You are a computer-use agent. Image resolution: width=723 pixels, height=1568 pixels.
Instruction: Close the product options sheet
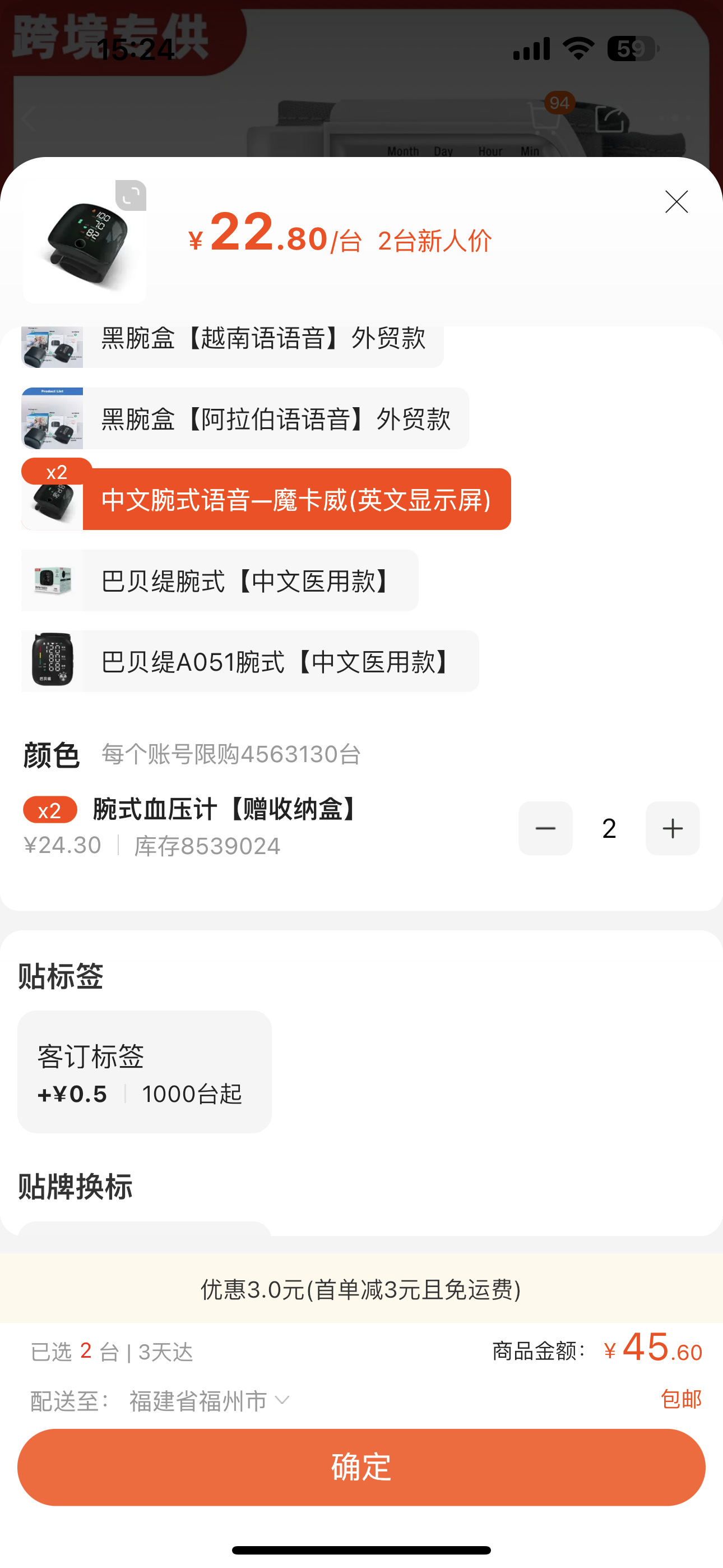tap(676, 202)
